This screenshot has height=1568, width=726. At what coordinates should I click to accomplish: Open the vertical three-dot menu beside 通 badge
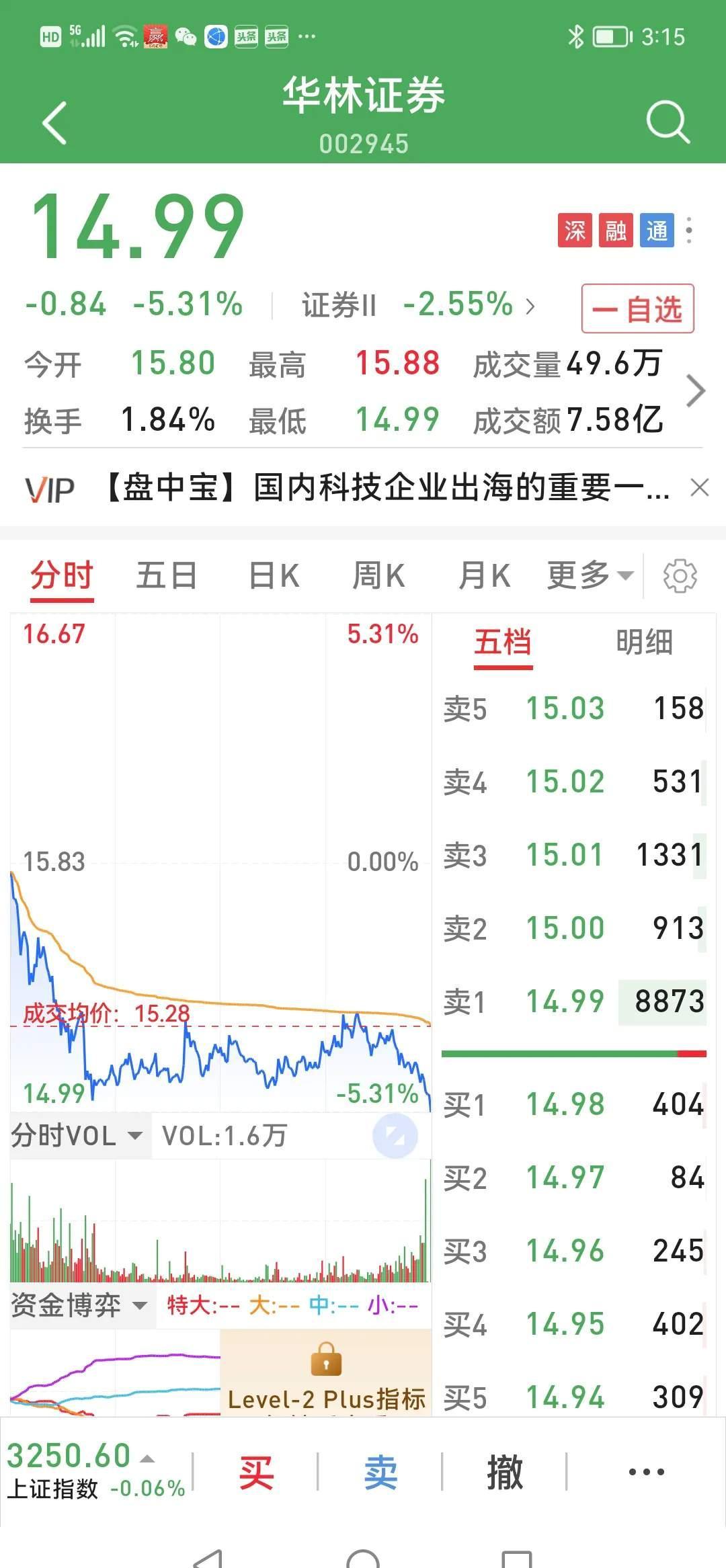point(688,231)
